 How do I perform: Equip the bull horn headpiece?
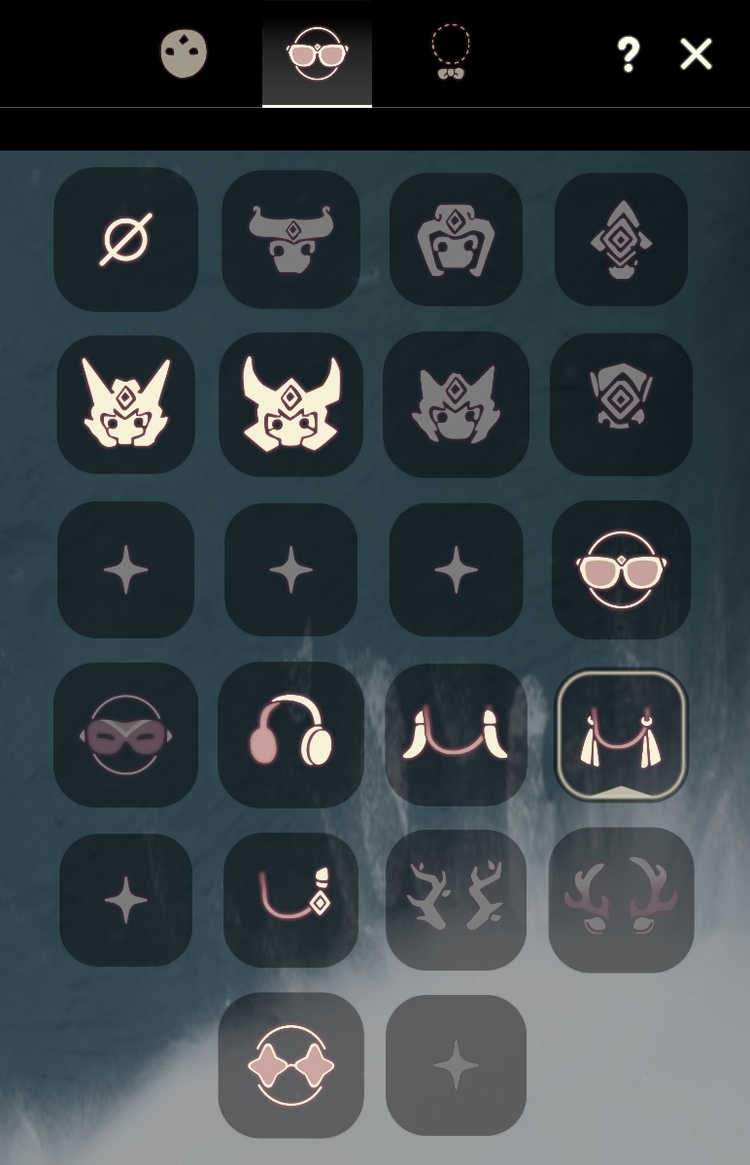point(291,240)
